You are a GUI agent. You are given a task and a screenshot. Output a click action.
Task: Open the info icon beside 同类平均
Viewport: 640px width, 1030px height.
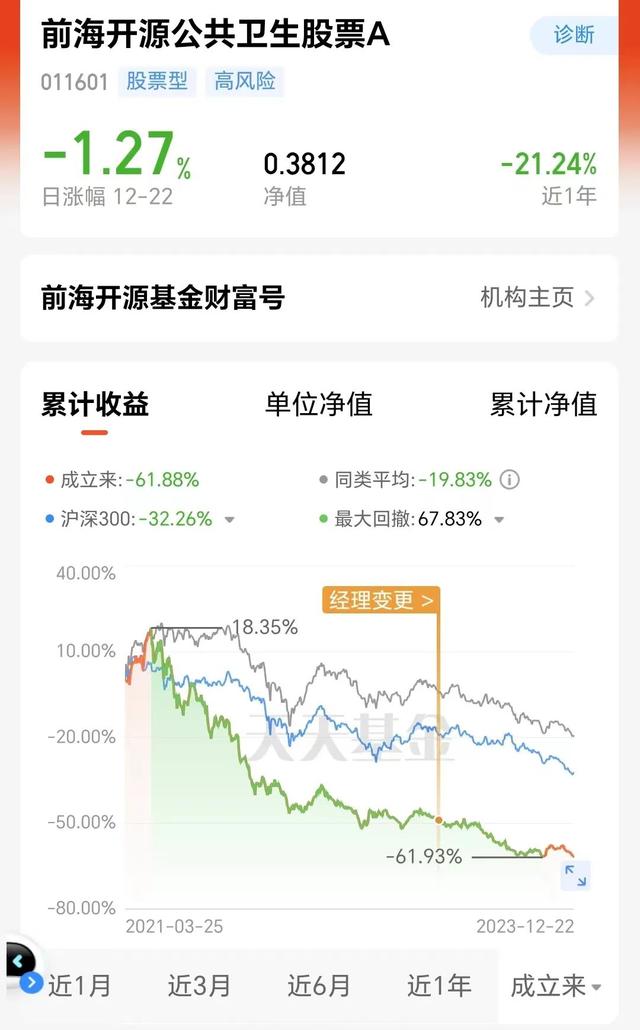[509, 480]
